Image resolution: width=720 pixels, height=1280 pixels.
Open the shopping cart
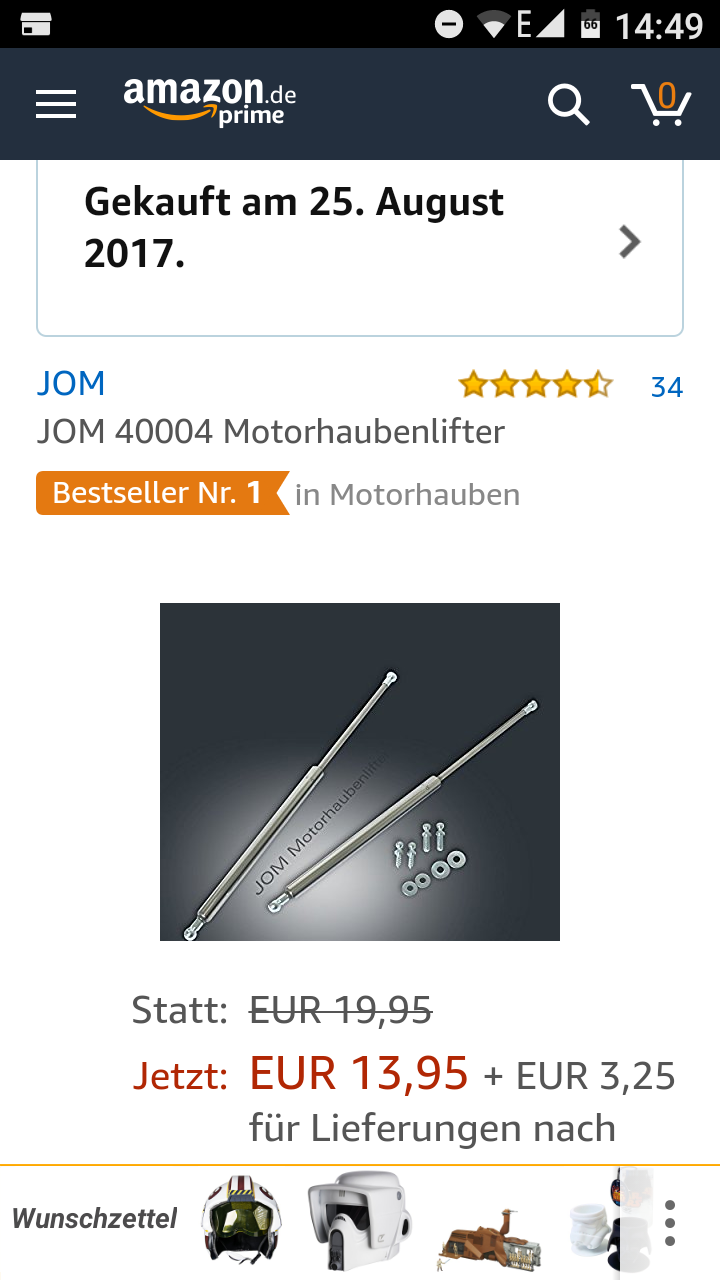click(x=661, y=104)
